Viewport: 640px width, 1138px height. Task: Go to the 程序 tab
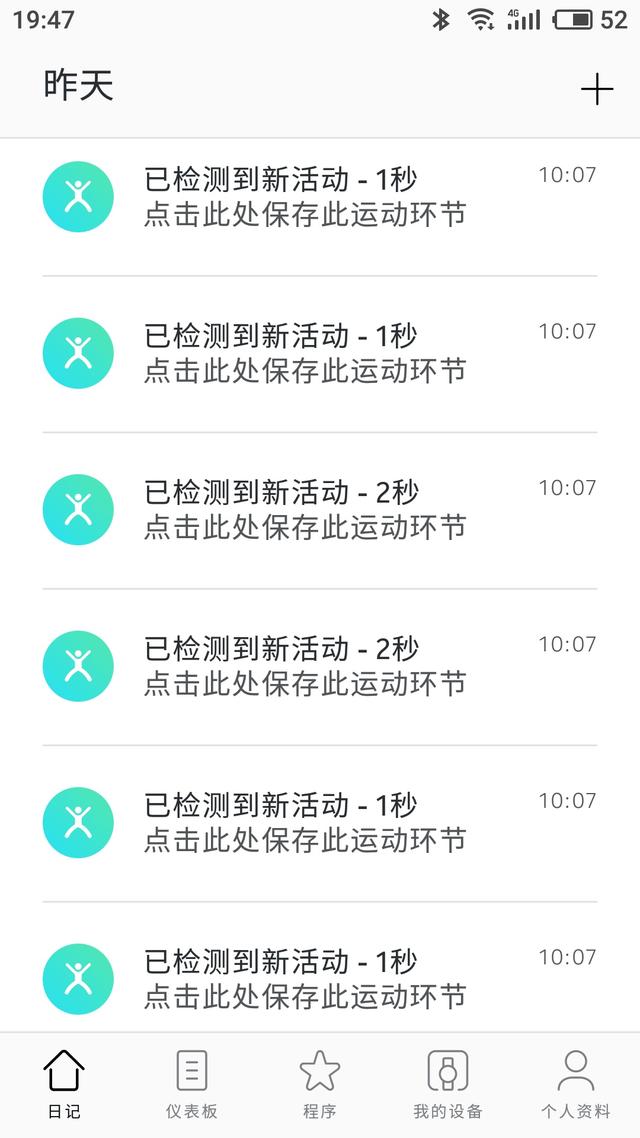(319, 1084)
